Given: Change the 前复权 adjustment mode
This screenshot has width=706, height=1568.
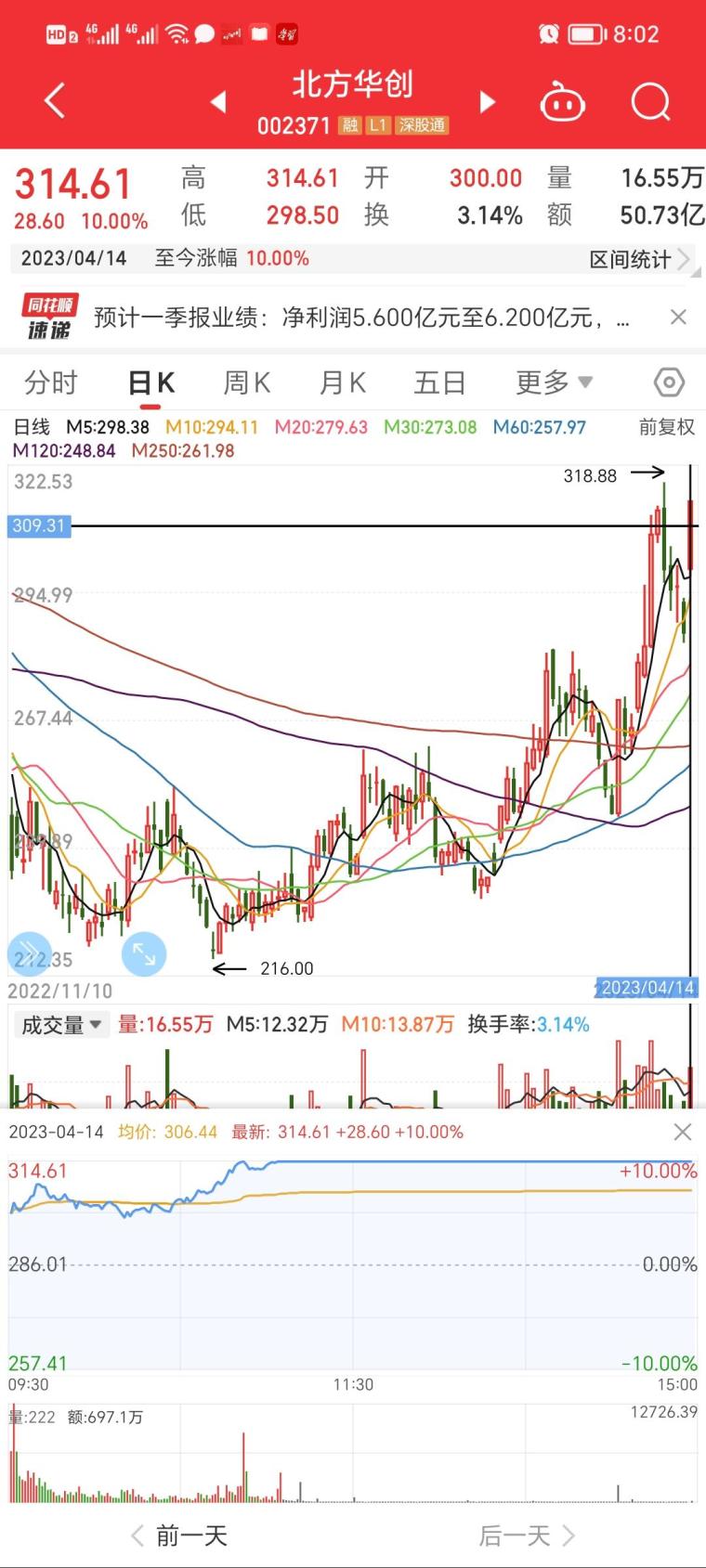Looking at the screenshot, I should [x=667, y=427].
